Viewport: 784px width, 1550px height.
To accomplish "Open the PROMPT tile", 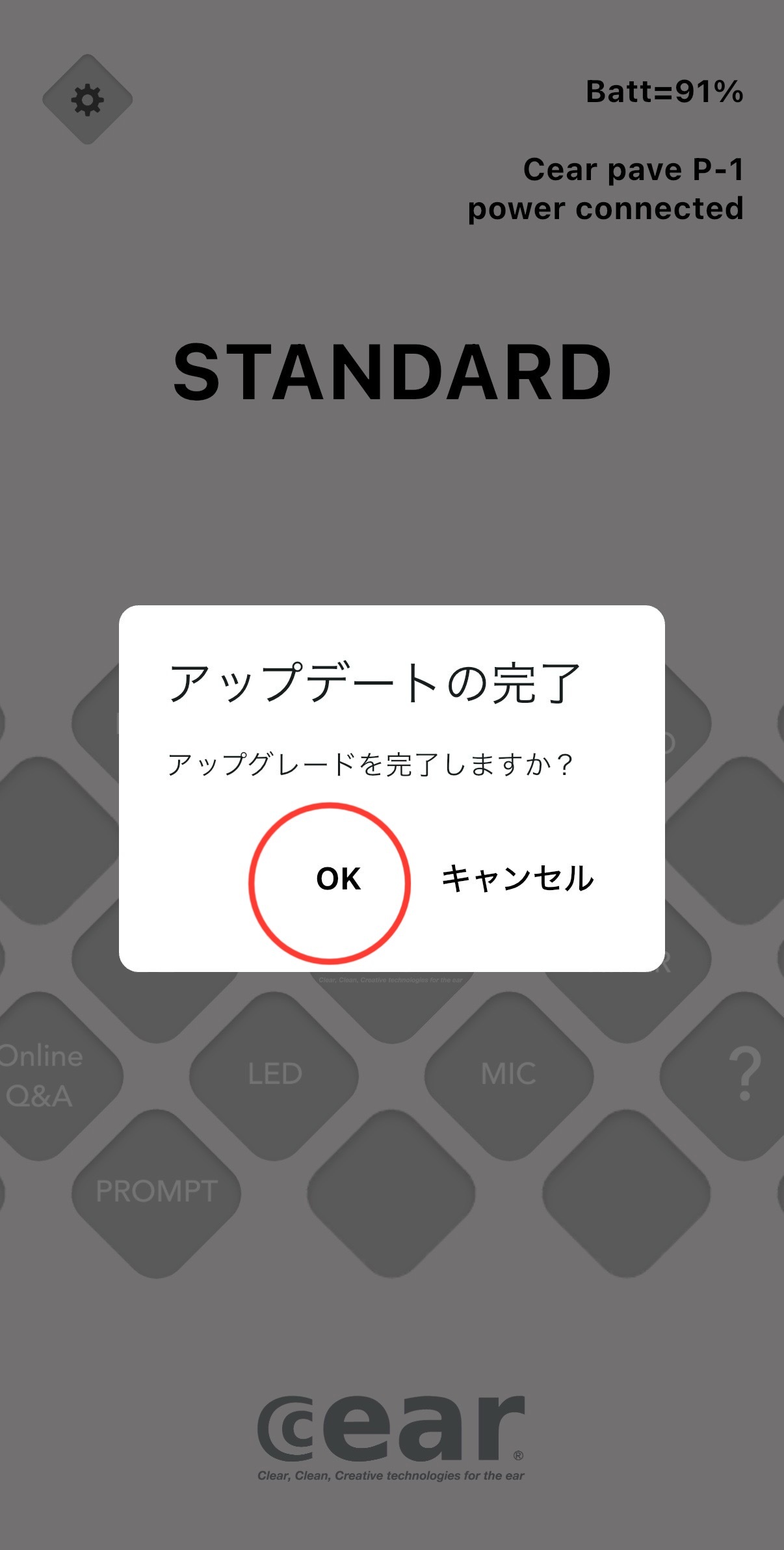I will [x=156, y=1192].
